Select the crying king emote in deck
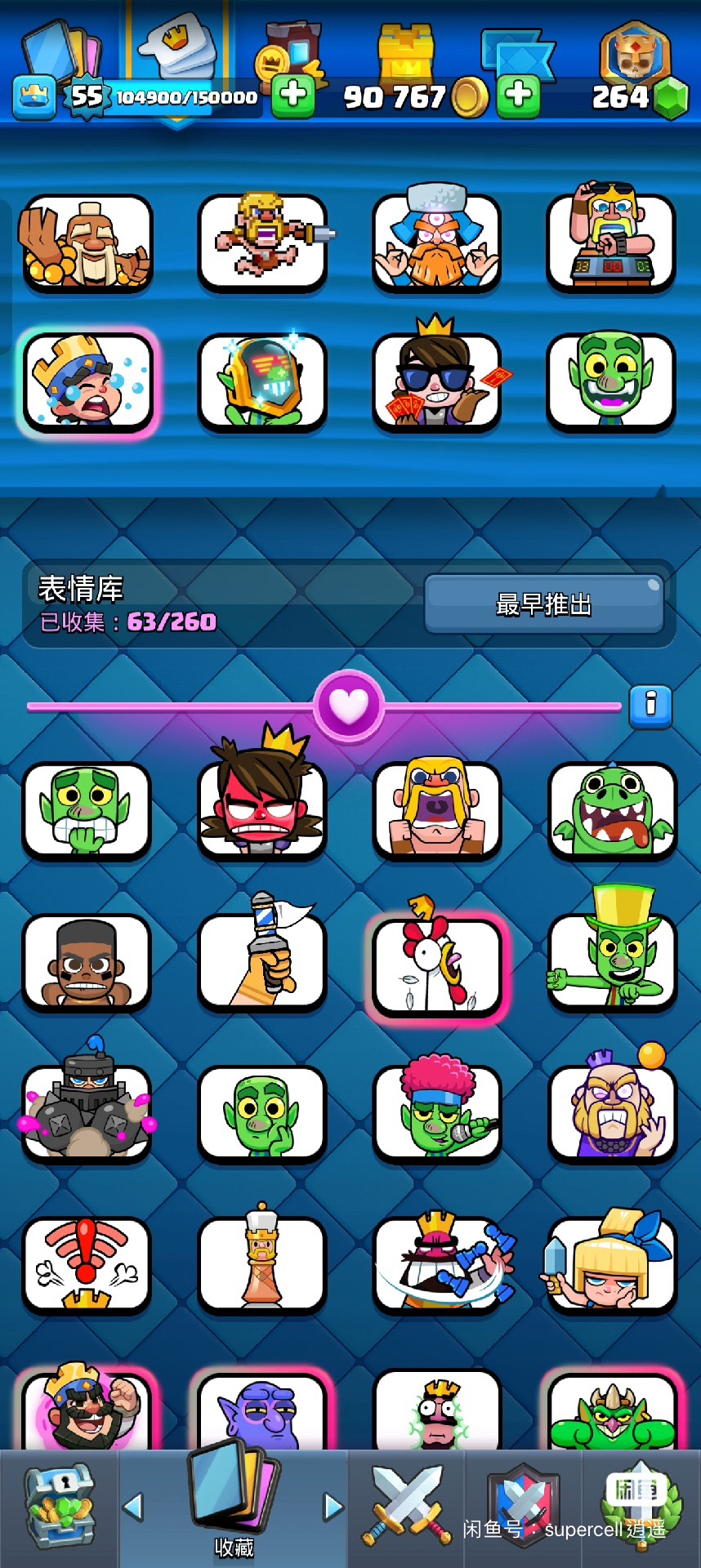This screenshot has height=1568, width=701. pos(87,382)
